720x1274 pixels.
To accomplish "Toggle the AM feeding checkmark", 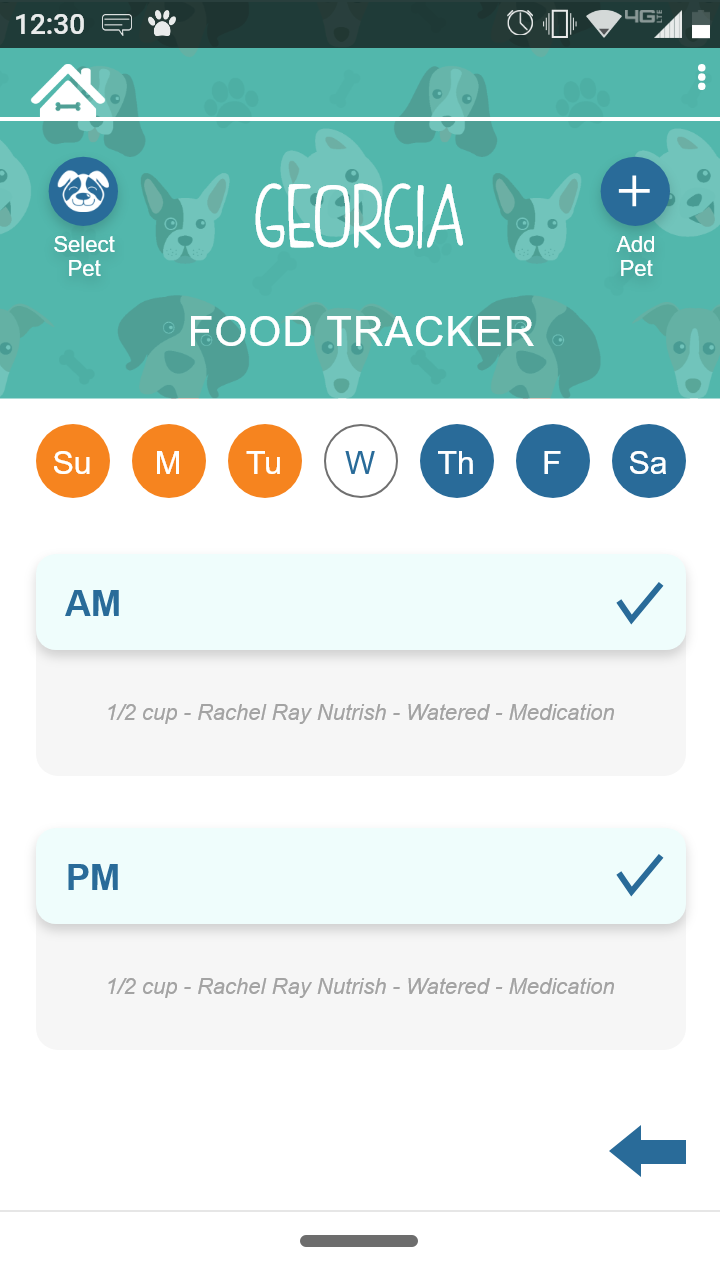I will (640, 604).
